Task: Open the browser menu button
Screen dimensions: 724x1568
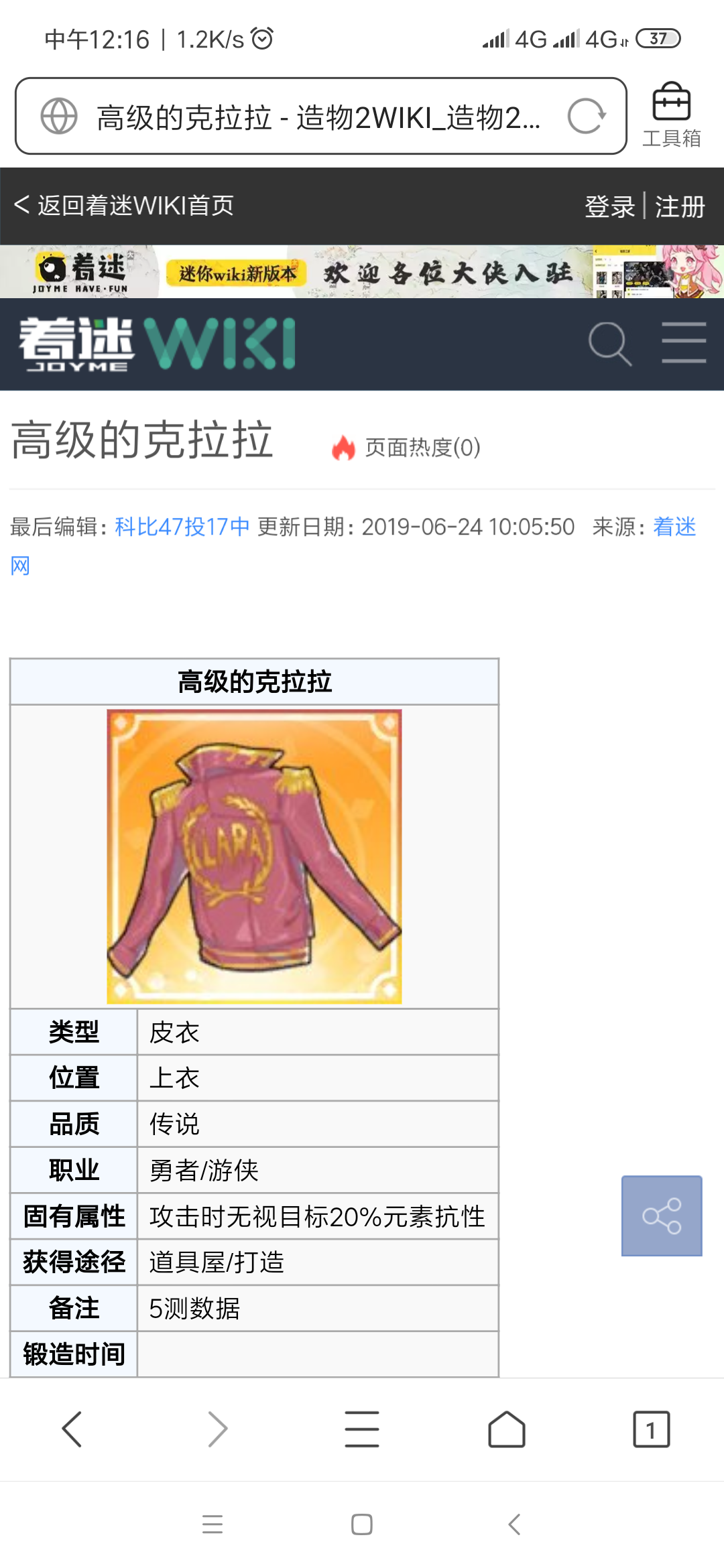Action: [362, 1429]
